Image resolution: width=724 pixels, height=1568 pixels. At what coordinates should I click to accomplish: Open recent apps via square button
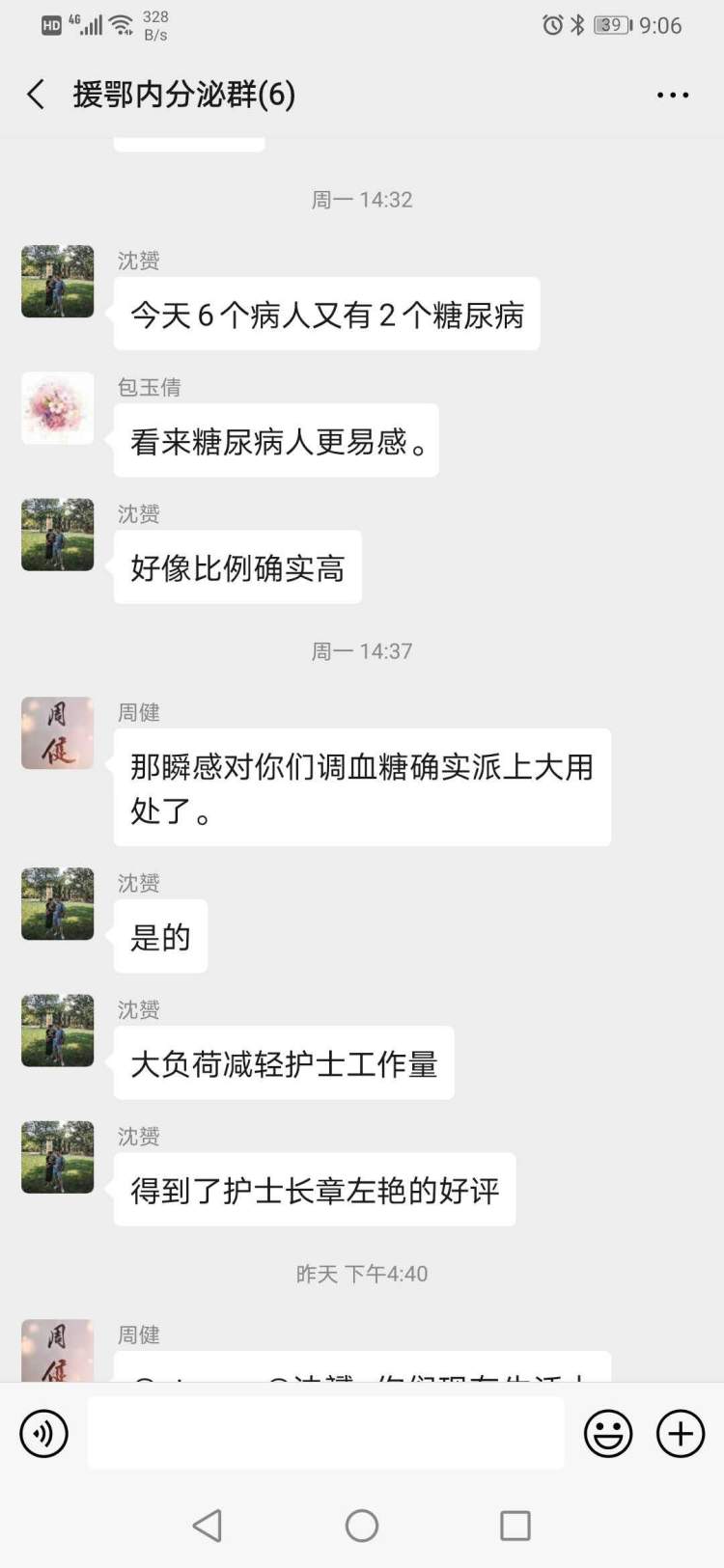point(515,1526)
